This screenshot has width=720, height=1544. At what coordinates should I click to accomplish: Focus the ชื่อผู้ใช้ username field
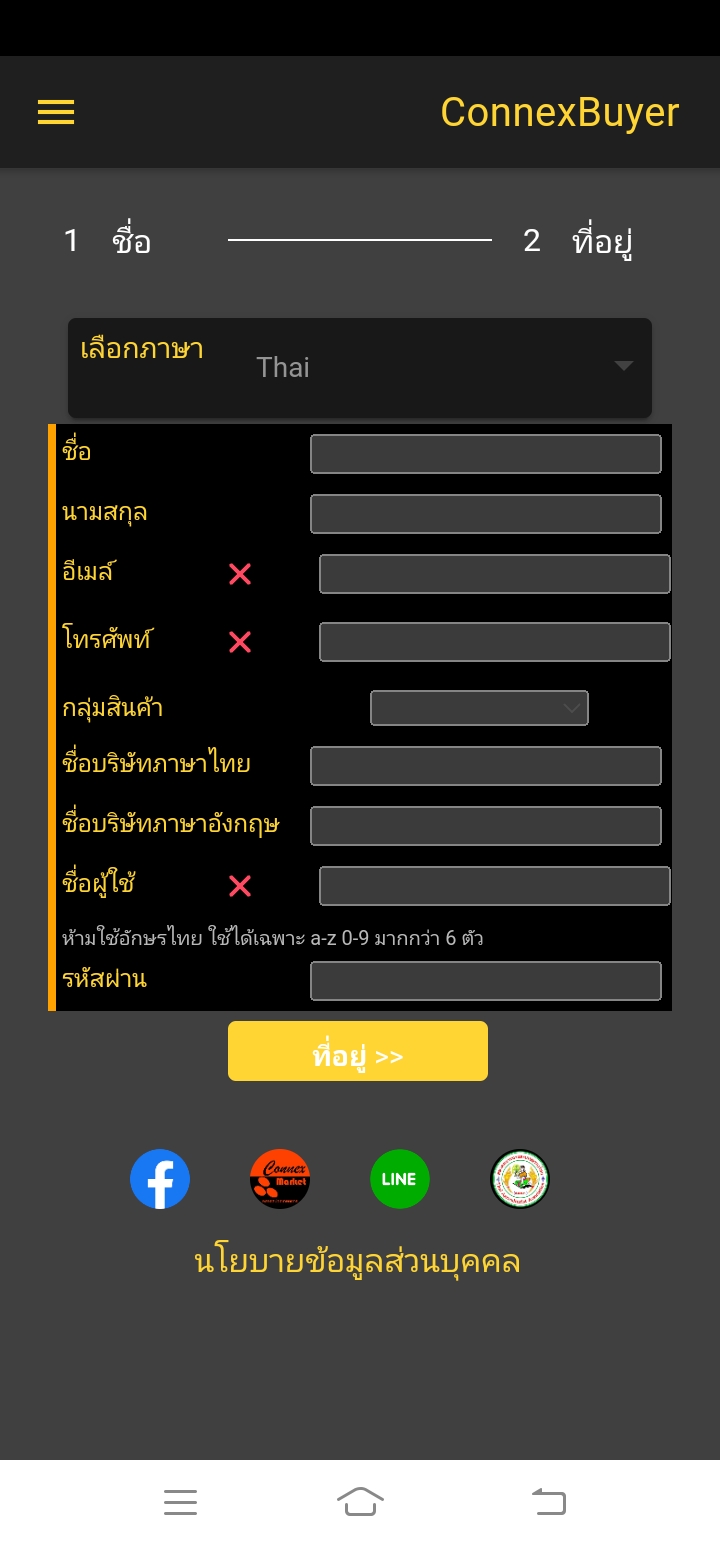point(494,886)
